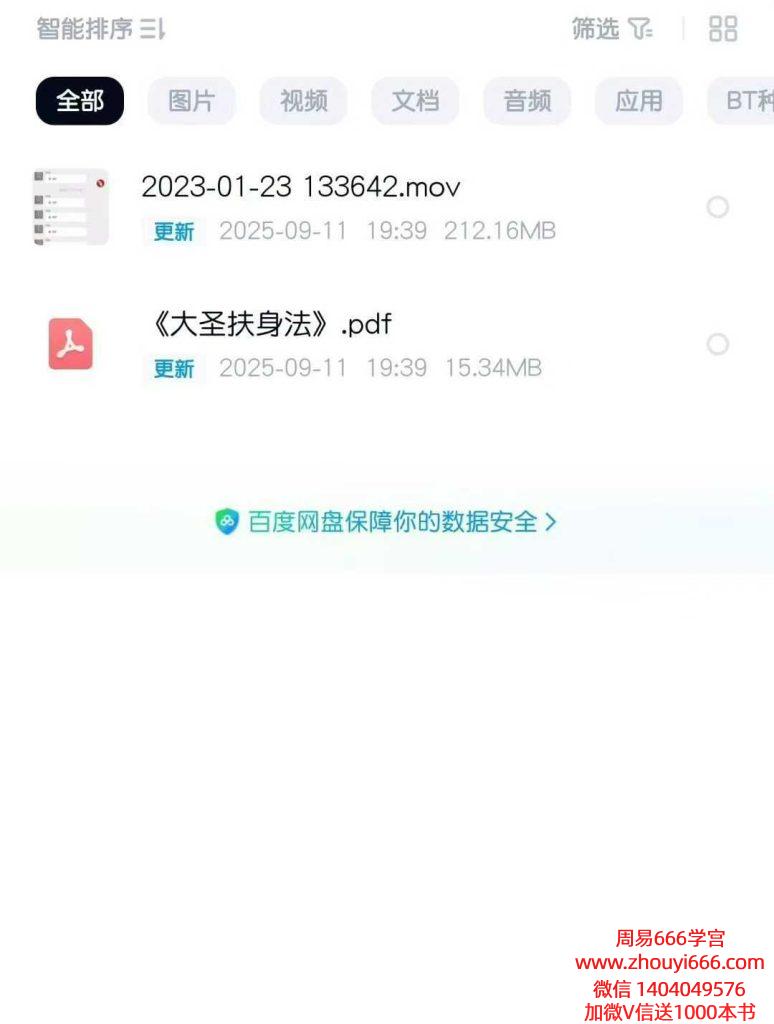Switch to the 文档 category

tap(415, 101)
